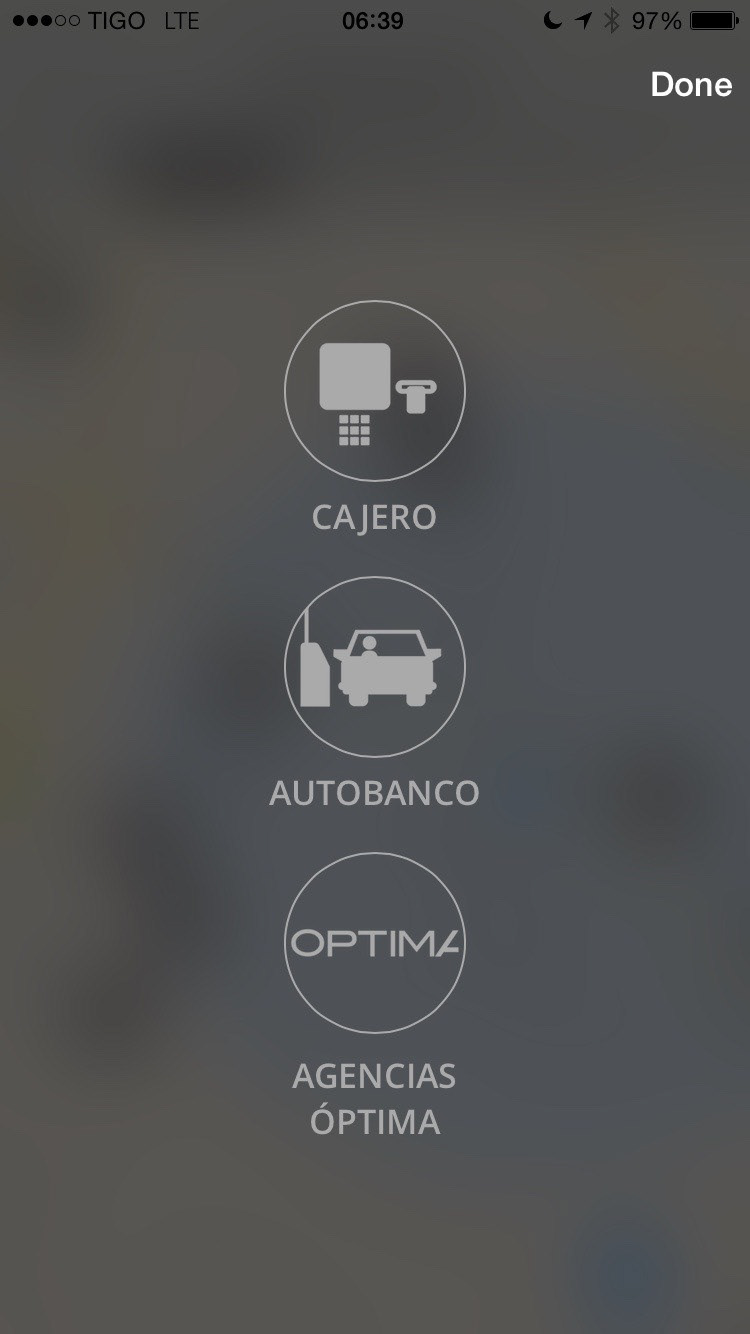Viewport: 750px width, 1334px height.
Task: Tap Done to close the overlay
Action: (x=691, y=84)
